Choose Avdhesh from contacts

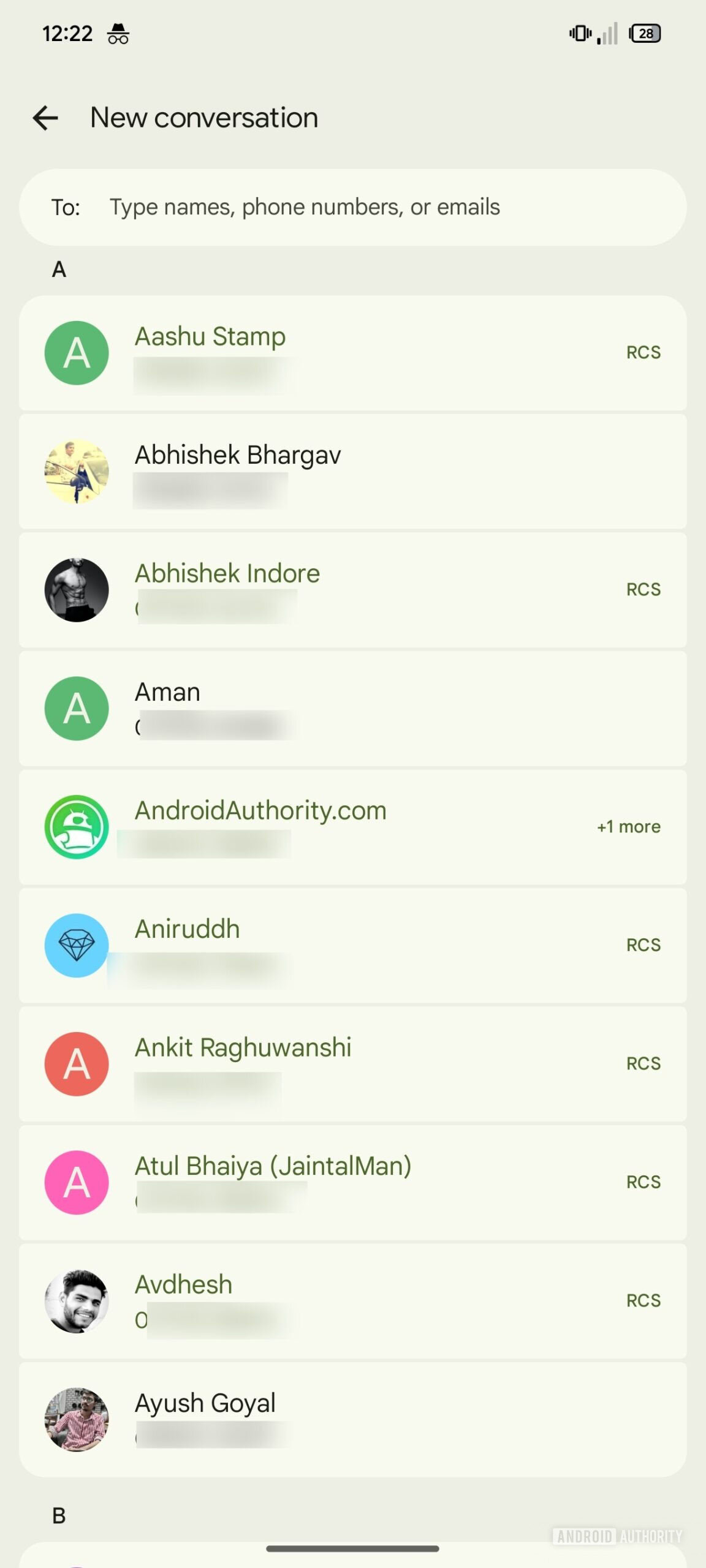pyautogui.click(x=352, y=1301)
